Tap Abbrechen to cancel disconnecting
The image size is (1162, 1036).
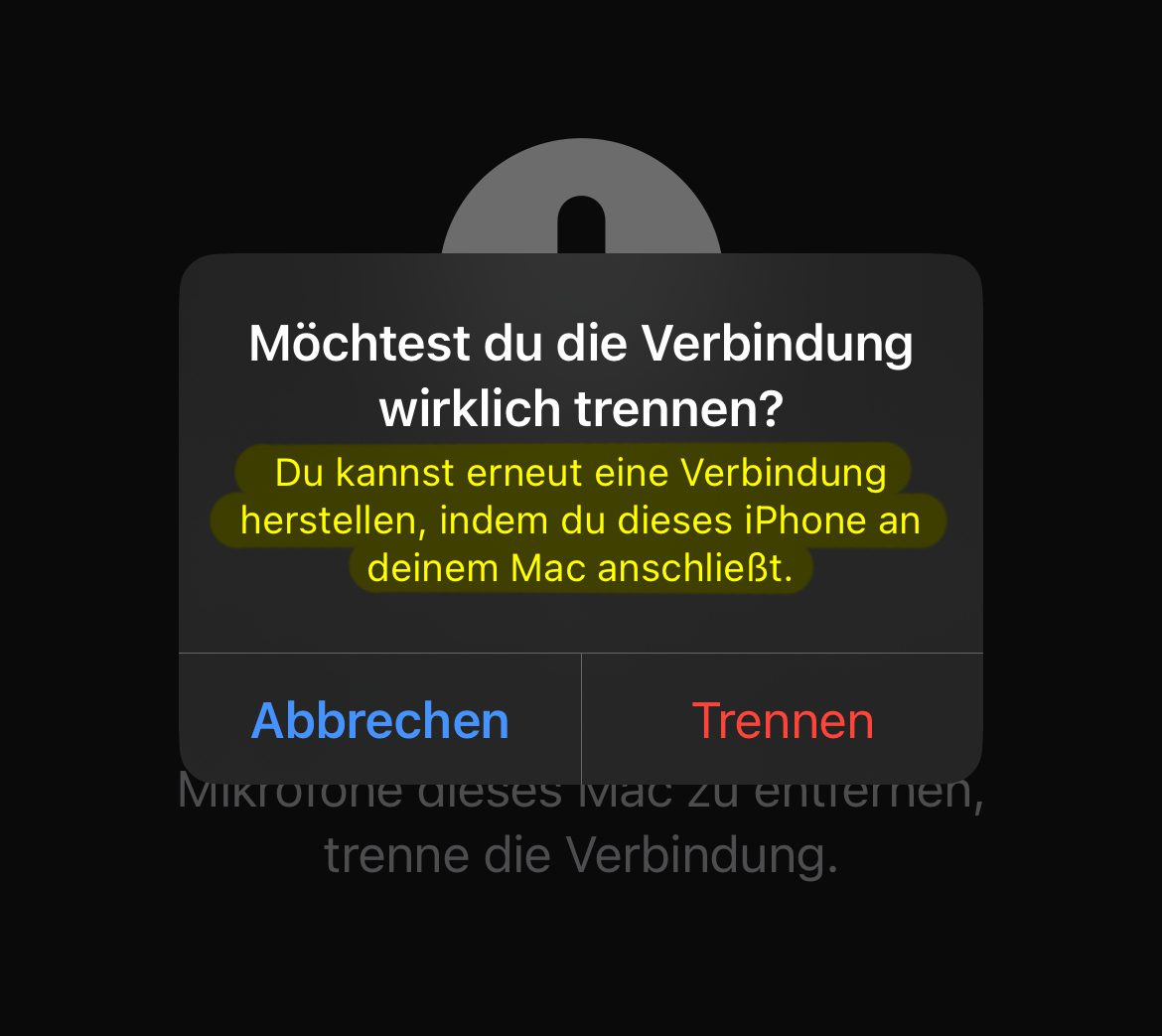click(x=379, y=720)
